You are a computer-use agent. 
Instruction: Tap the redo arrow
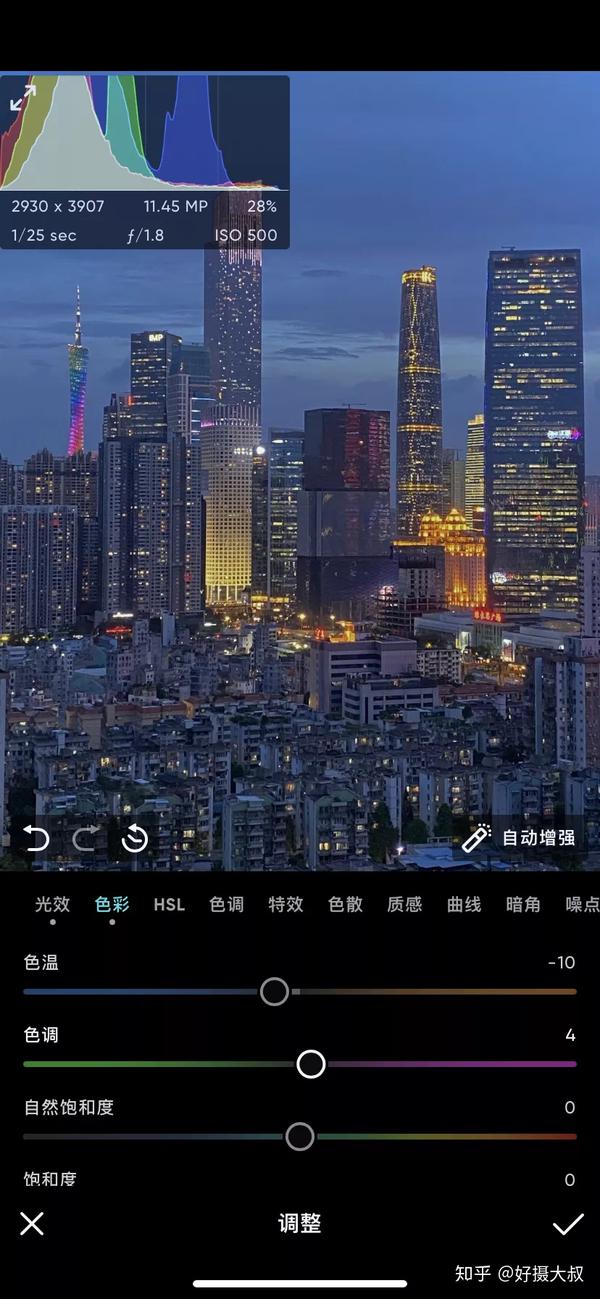(85, 838)
